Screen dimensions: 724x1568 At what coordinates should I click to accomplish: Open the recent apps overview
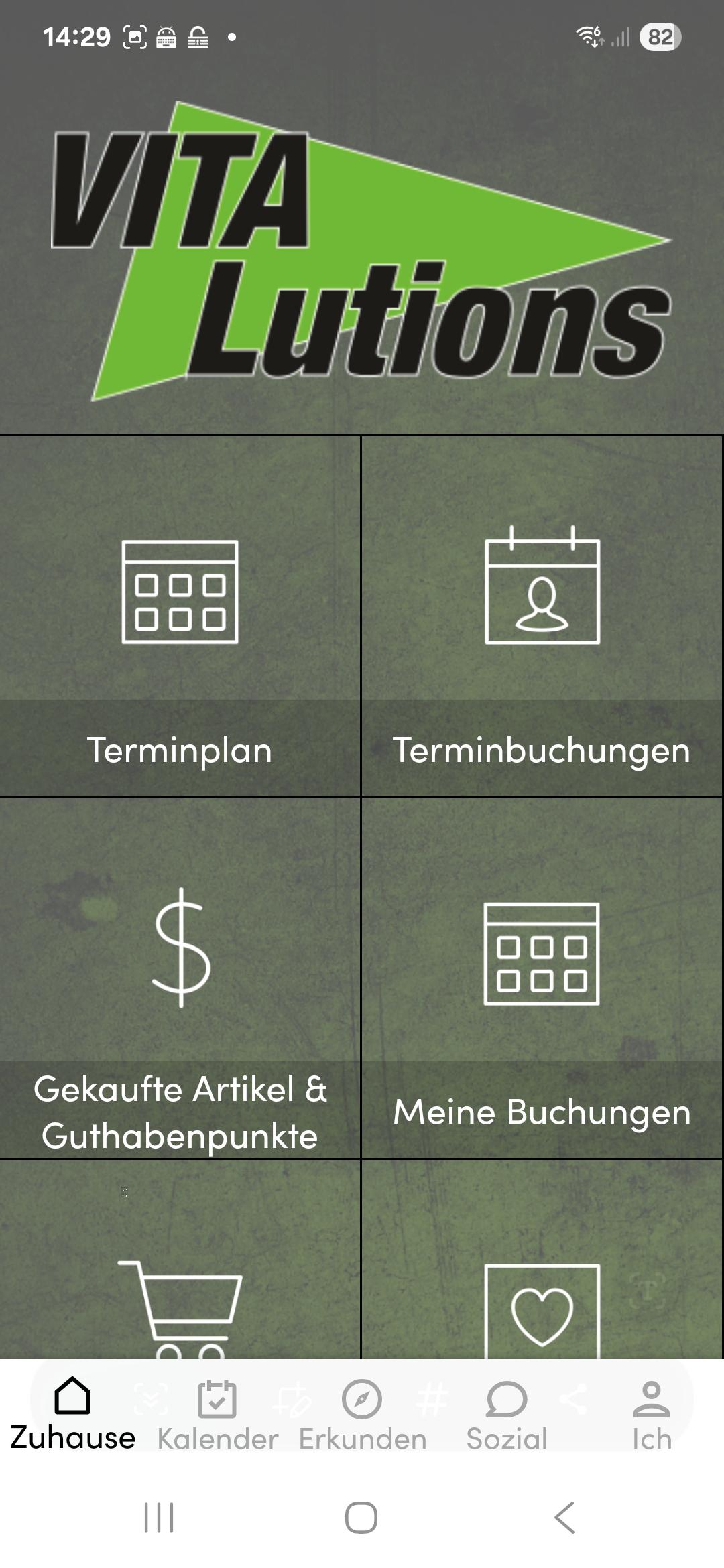tap(159, 1518)
